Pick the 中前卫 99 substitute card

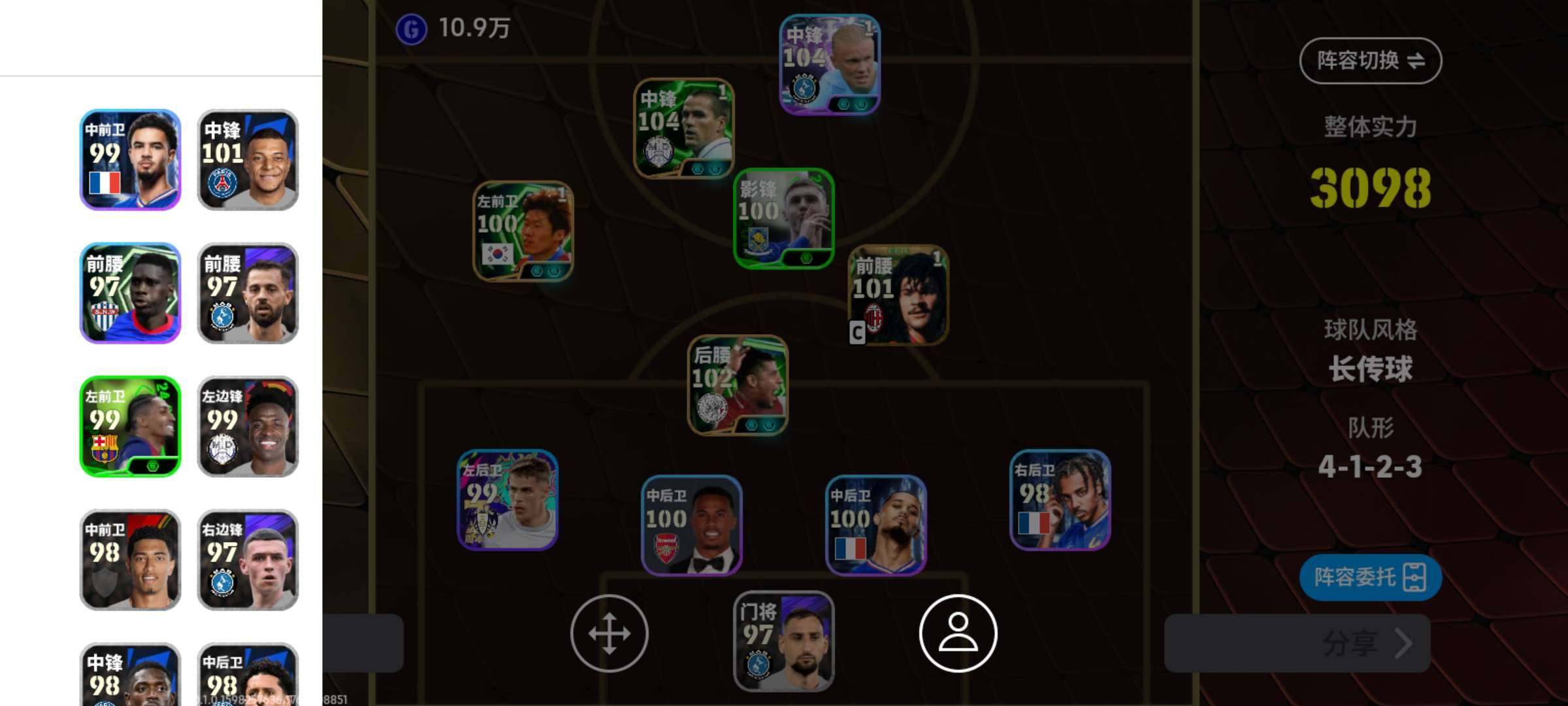coord(130,160)
